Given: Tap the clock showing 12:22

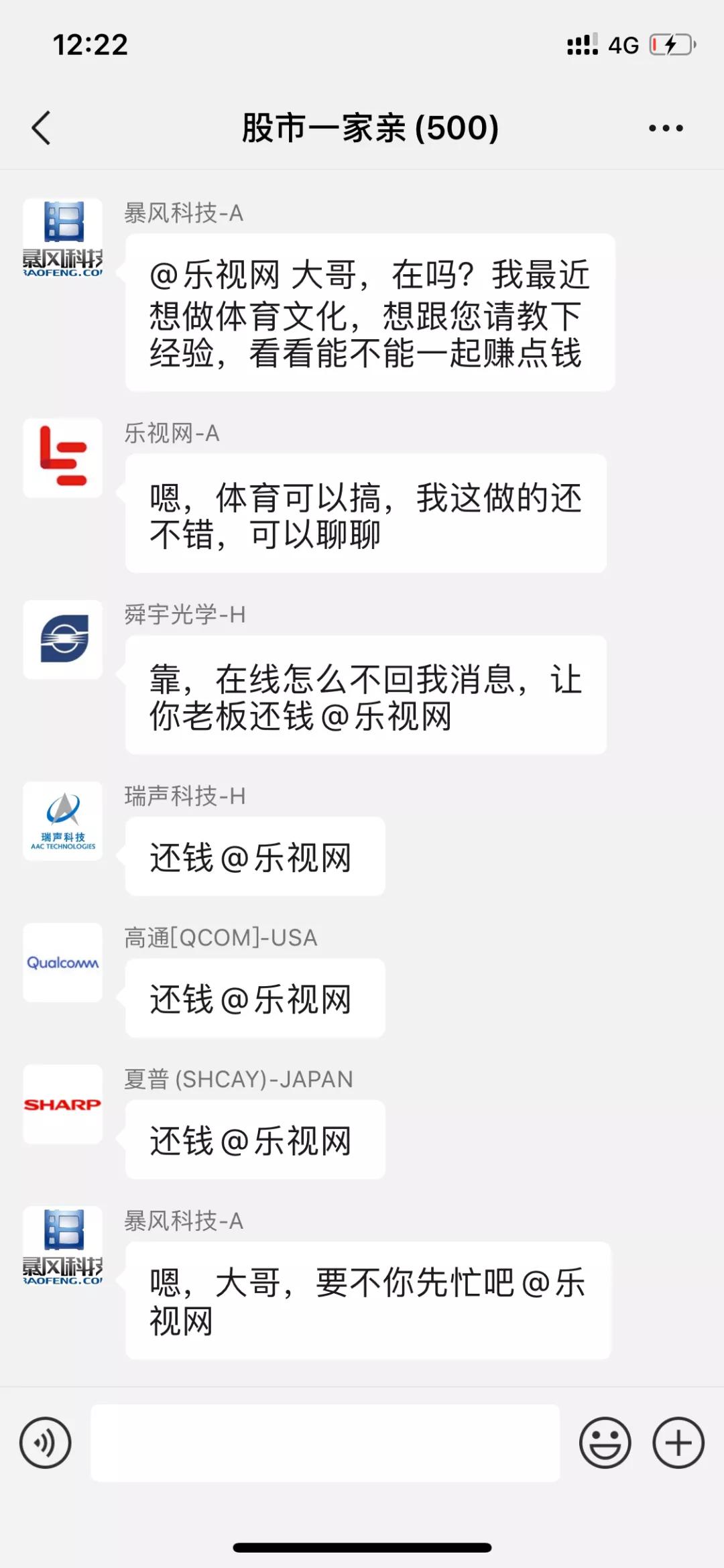Looking at the screenshot, I should tap(90, 45).
